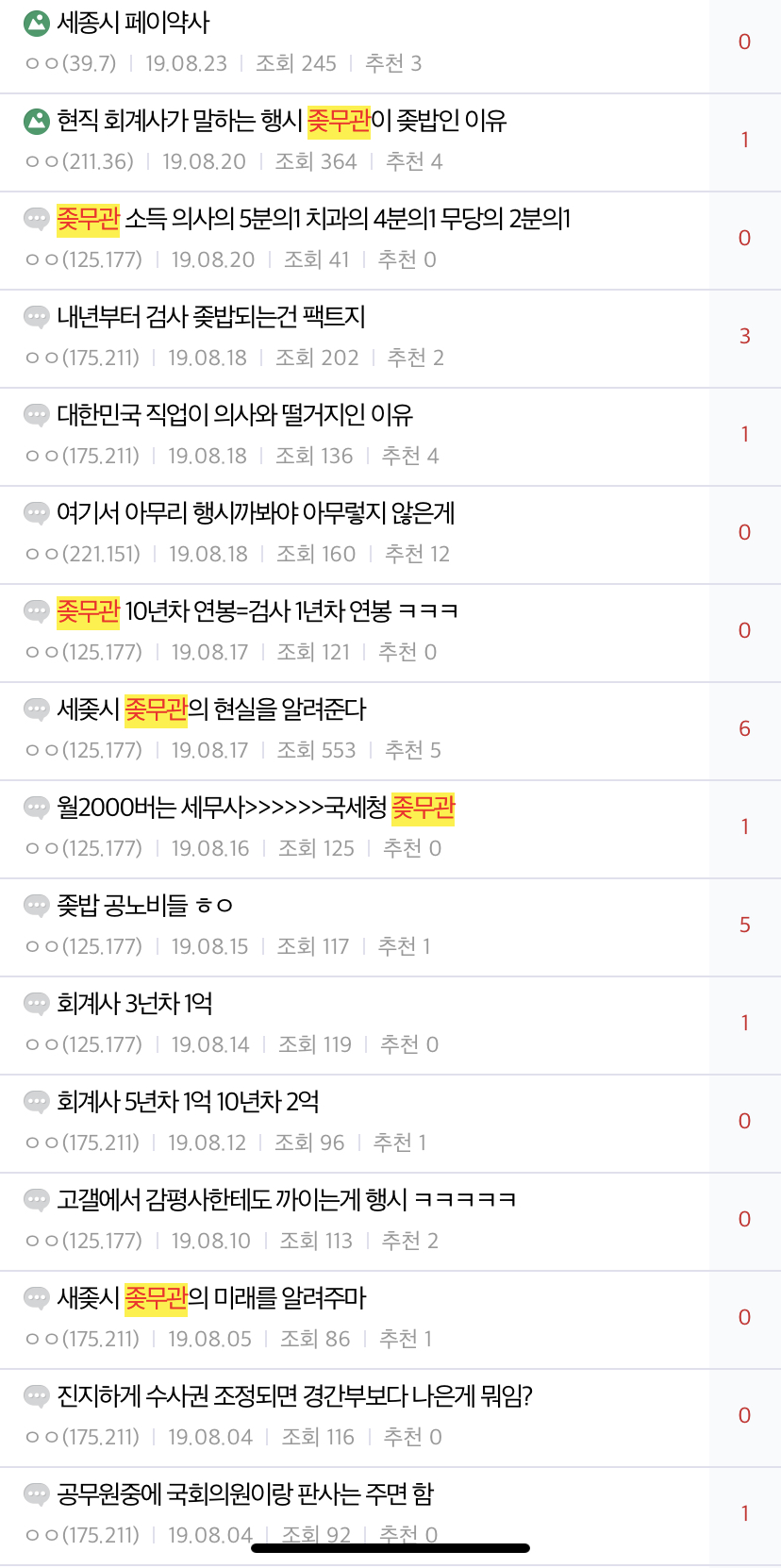Image resolution: width=781 pixels, height=1568 pixels.
Task: Open post 여기서 아무리 행시까봐야 아무렇지 않은게
Action: coord(256,513)
